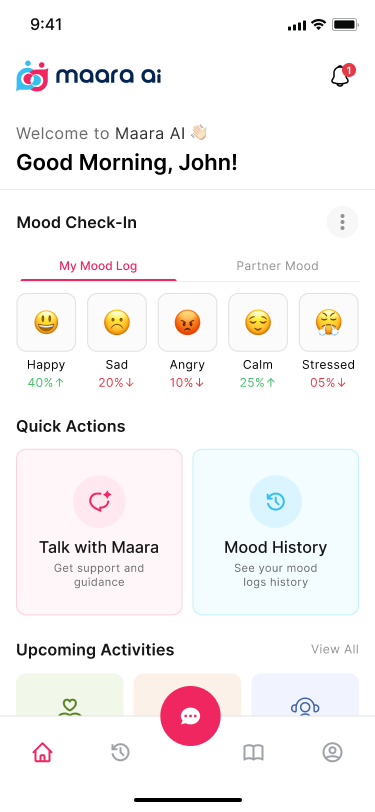Select the My Mood Log tab
Image resolution: width=375 pixels, height=812 pixels.
[98, 266]
